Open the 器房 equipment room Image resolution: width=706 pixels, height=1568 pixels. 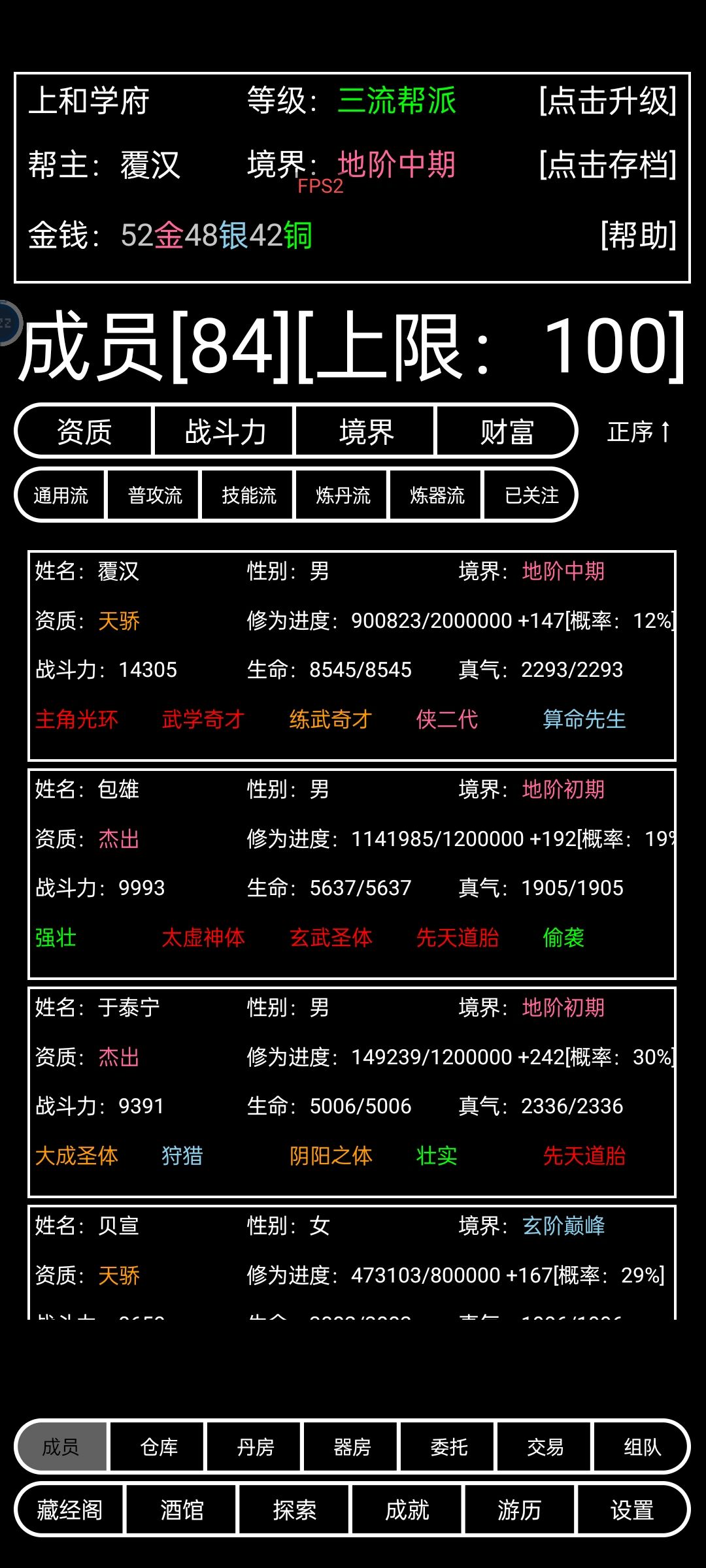coord(351,1446)
